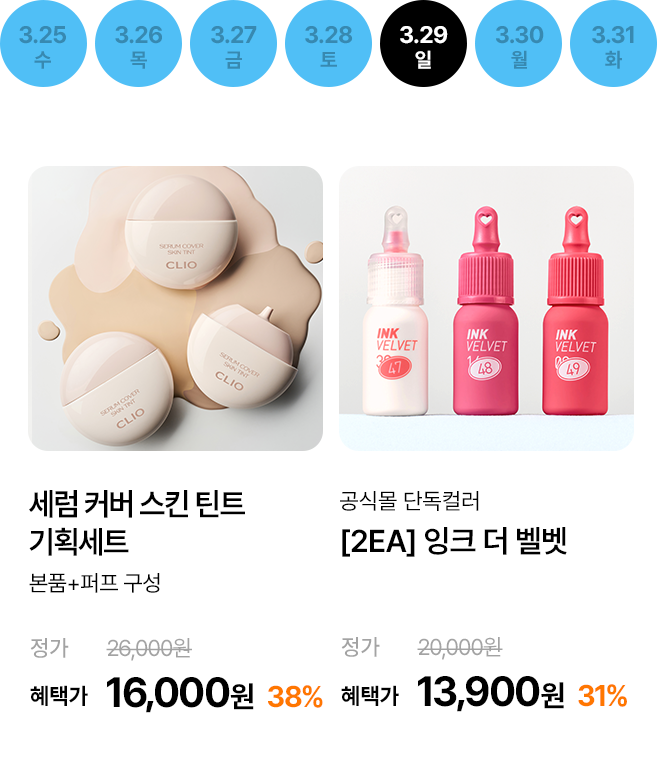The image size is (662, 759).
Task: View deals for 3.31
Action: click(x=613, y=46)
